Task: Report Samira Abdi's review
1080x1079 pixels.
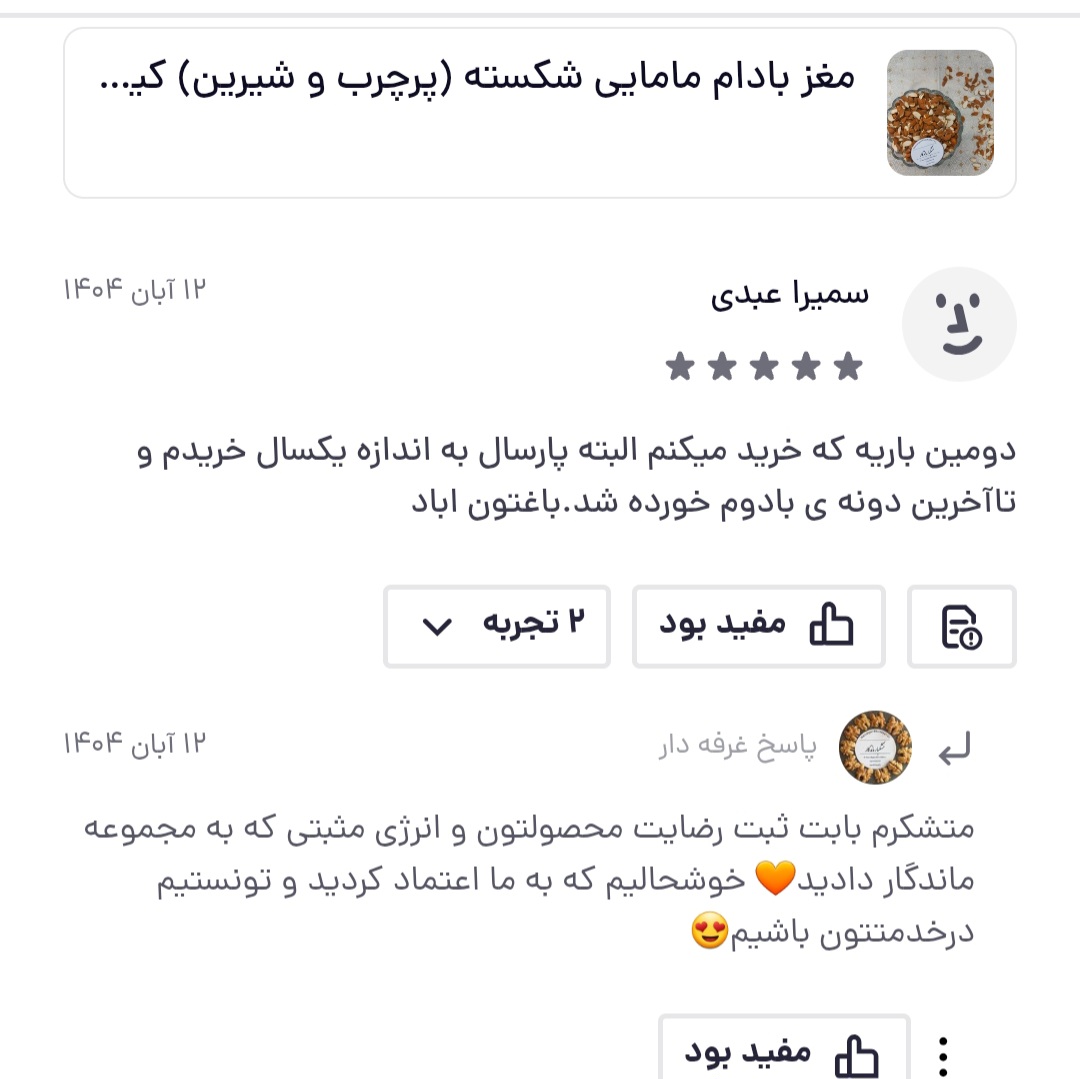Action: pos(961,627)
